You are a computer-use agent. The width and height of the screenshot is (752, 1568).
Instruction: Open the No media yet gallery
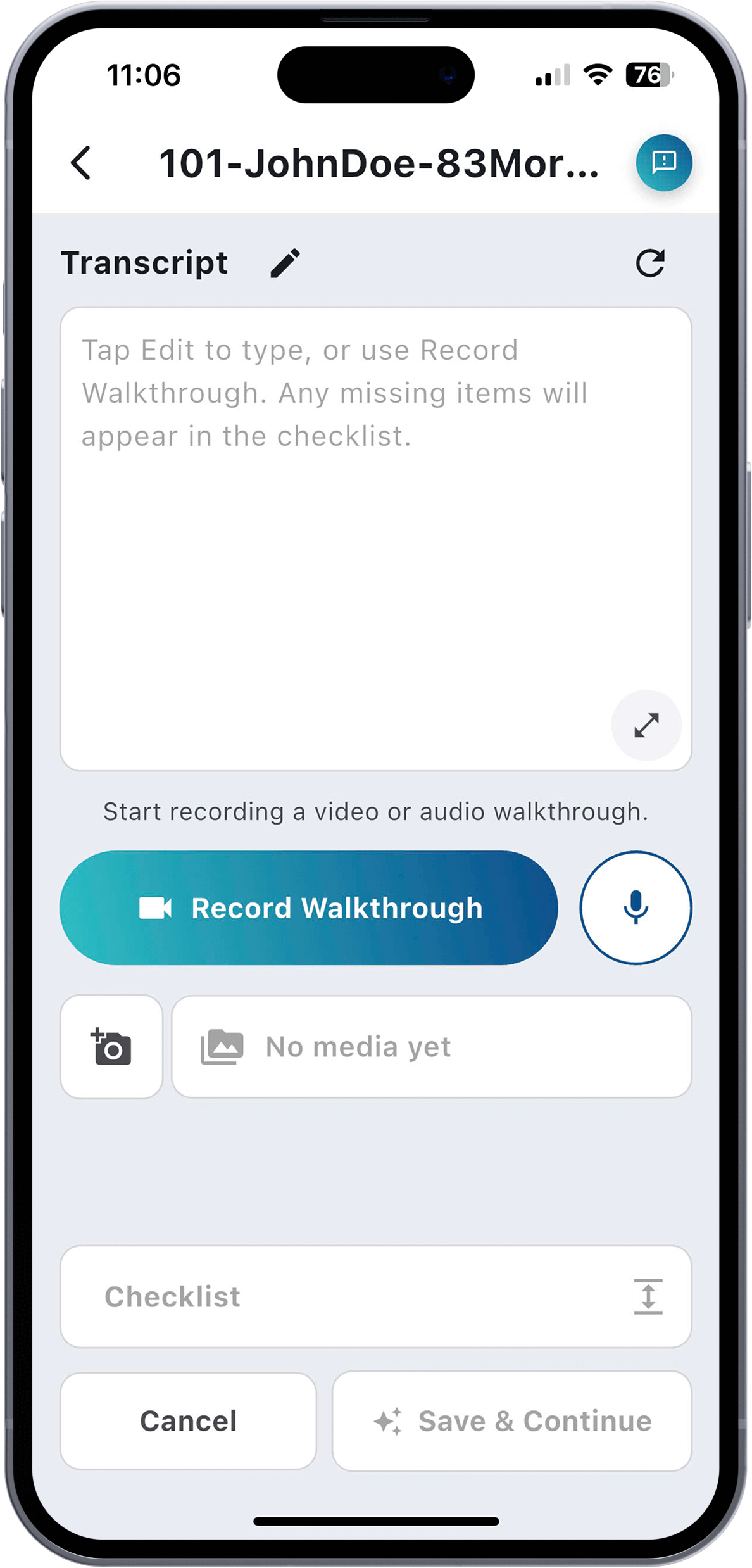(x=431, y=1047)
